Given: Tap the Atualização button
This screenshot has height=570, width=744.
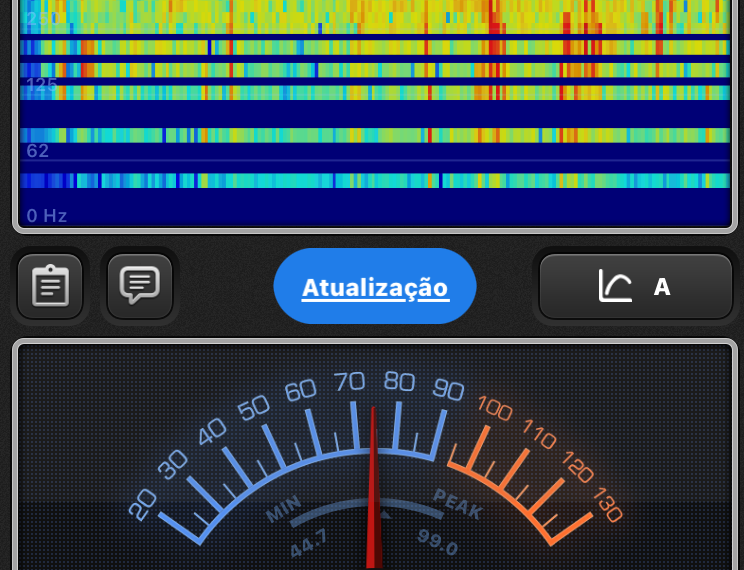Looking at the screenshot, I should click(375, 287).
